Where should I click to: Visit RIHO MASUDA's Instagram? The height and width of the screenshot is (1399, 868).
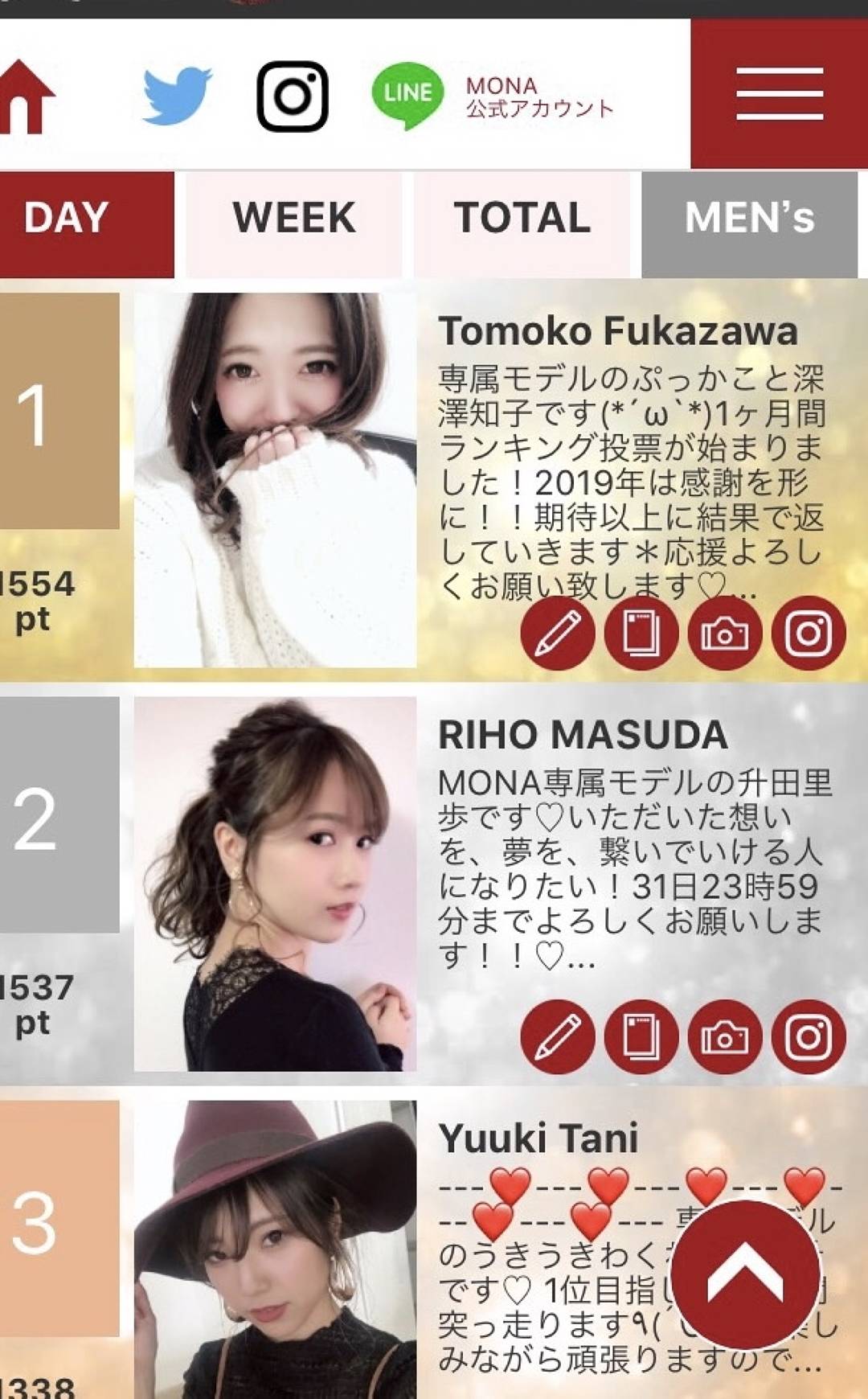point(809,1037)
